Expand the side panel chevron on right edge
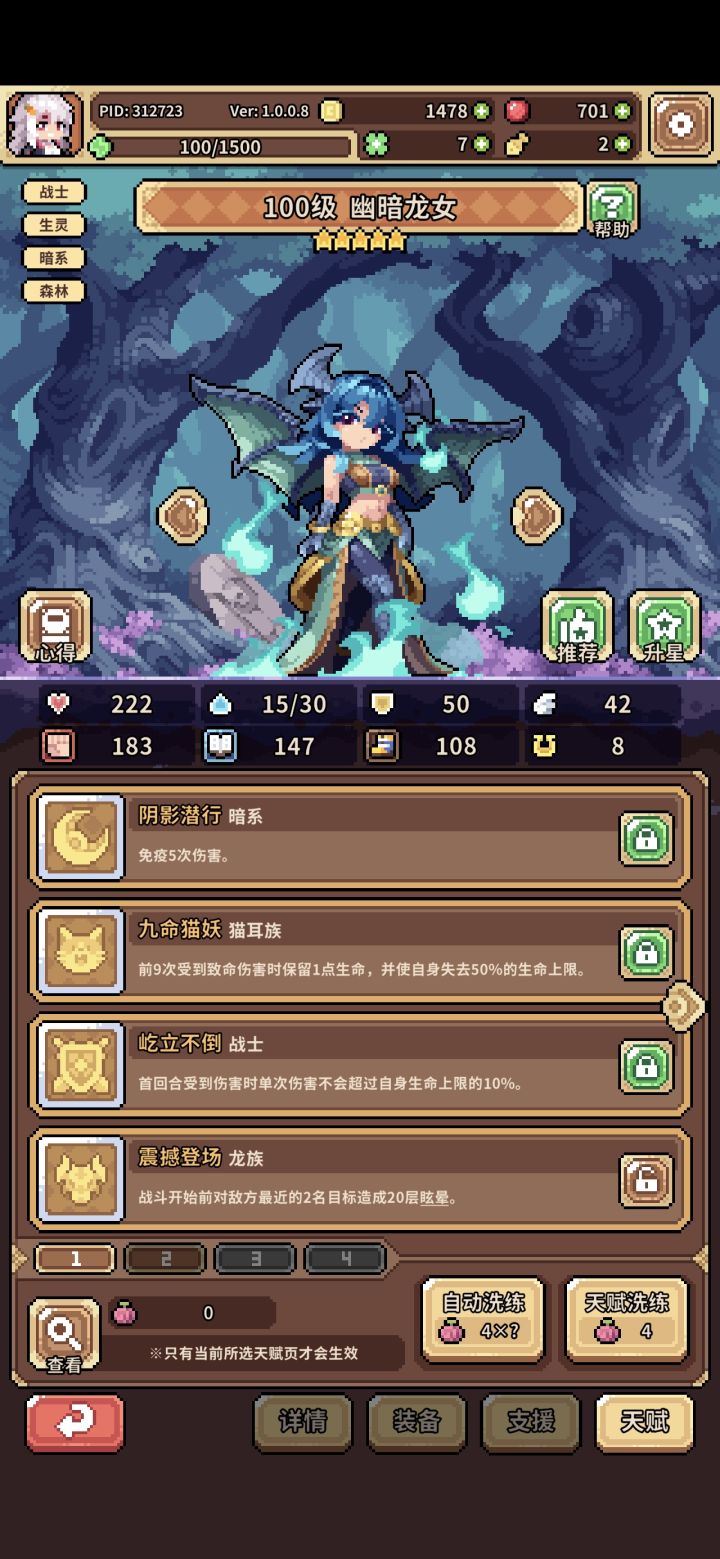 click(x=683, y=1004)
